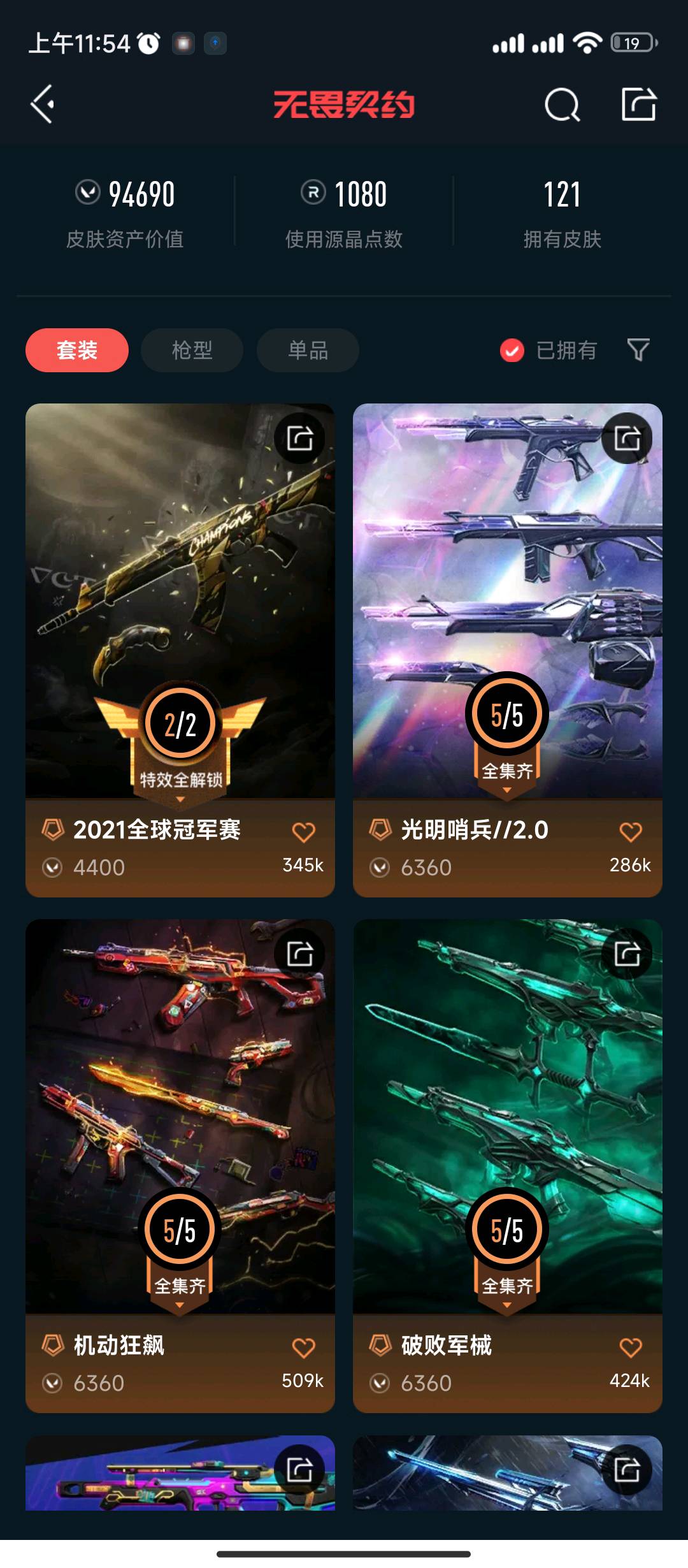Viewport: 688px width, 1568px height.
Task: Like the 光明哨兵//2.0 bundle
Action: [x=631, y=832]
